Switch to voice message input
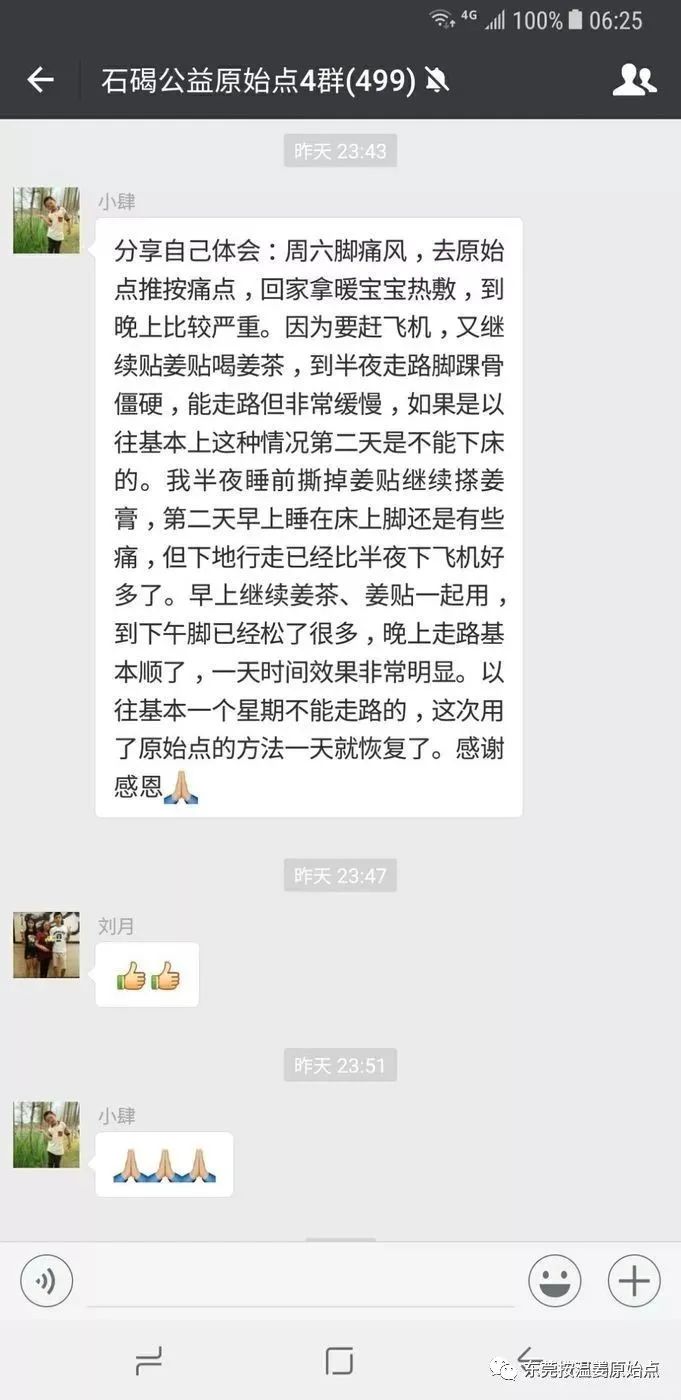 click(x=47, y=1281)
